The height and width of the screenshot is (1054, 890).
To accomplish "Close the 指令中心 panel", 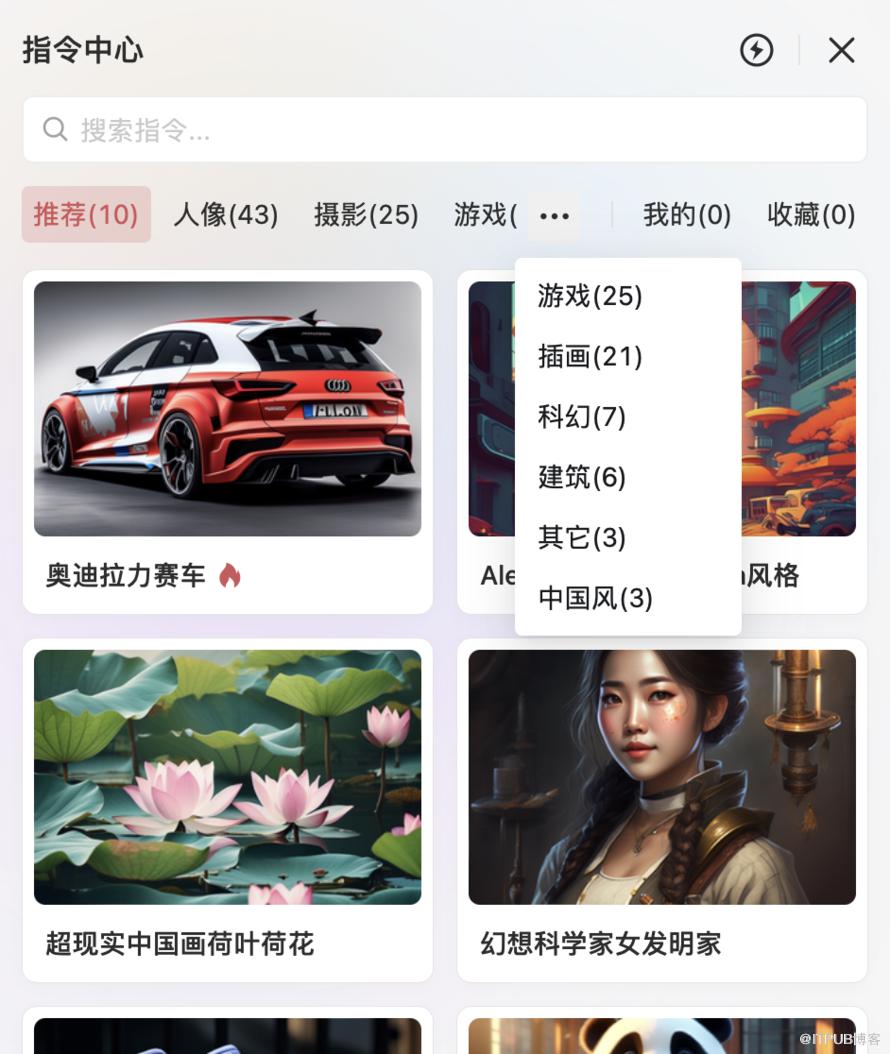I will tap(841, 50).
